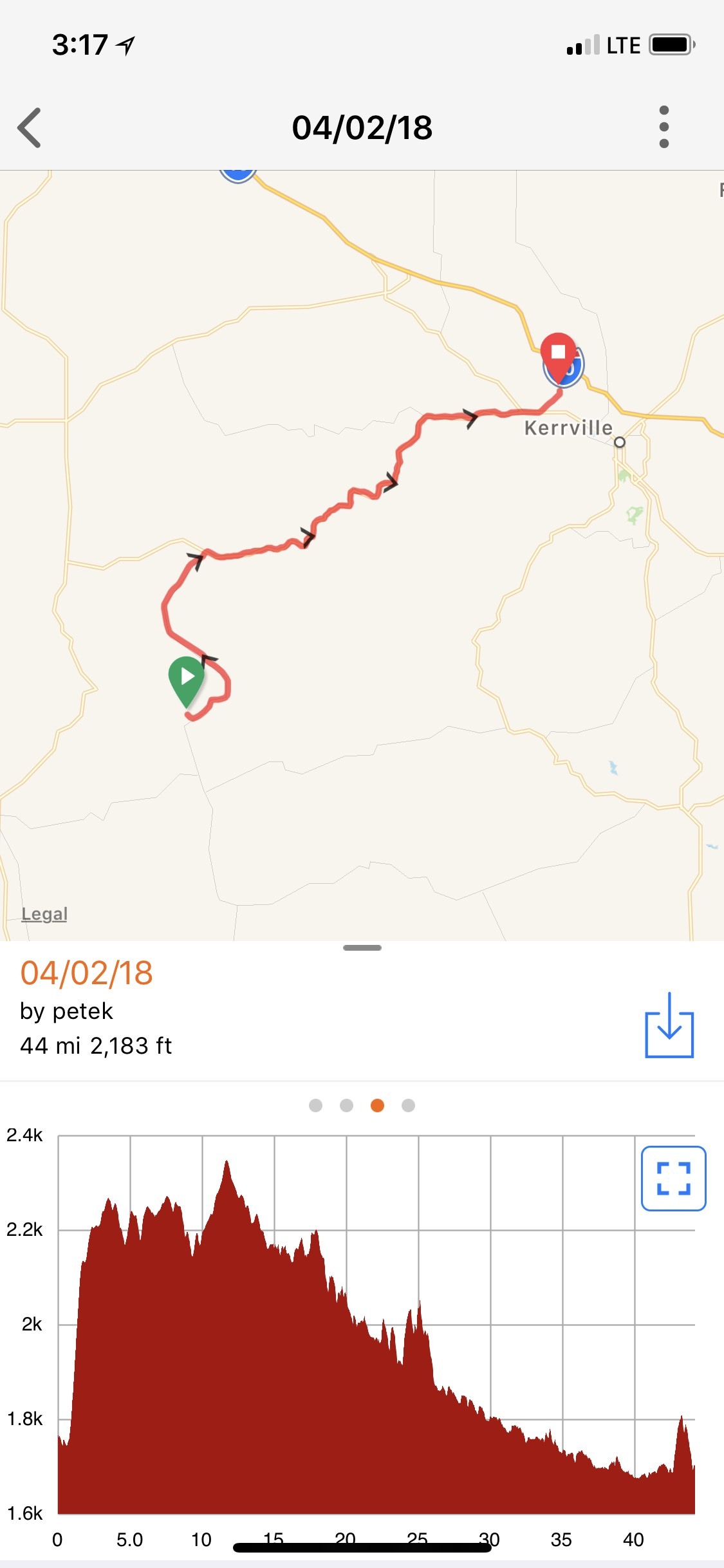The image size is (724, 1568).
Task: Tap the panel drag handle below map
Action: 362,947
